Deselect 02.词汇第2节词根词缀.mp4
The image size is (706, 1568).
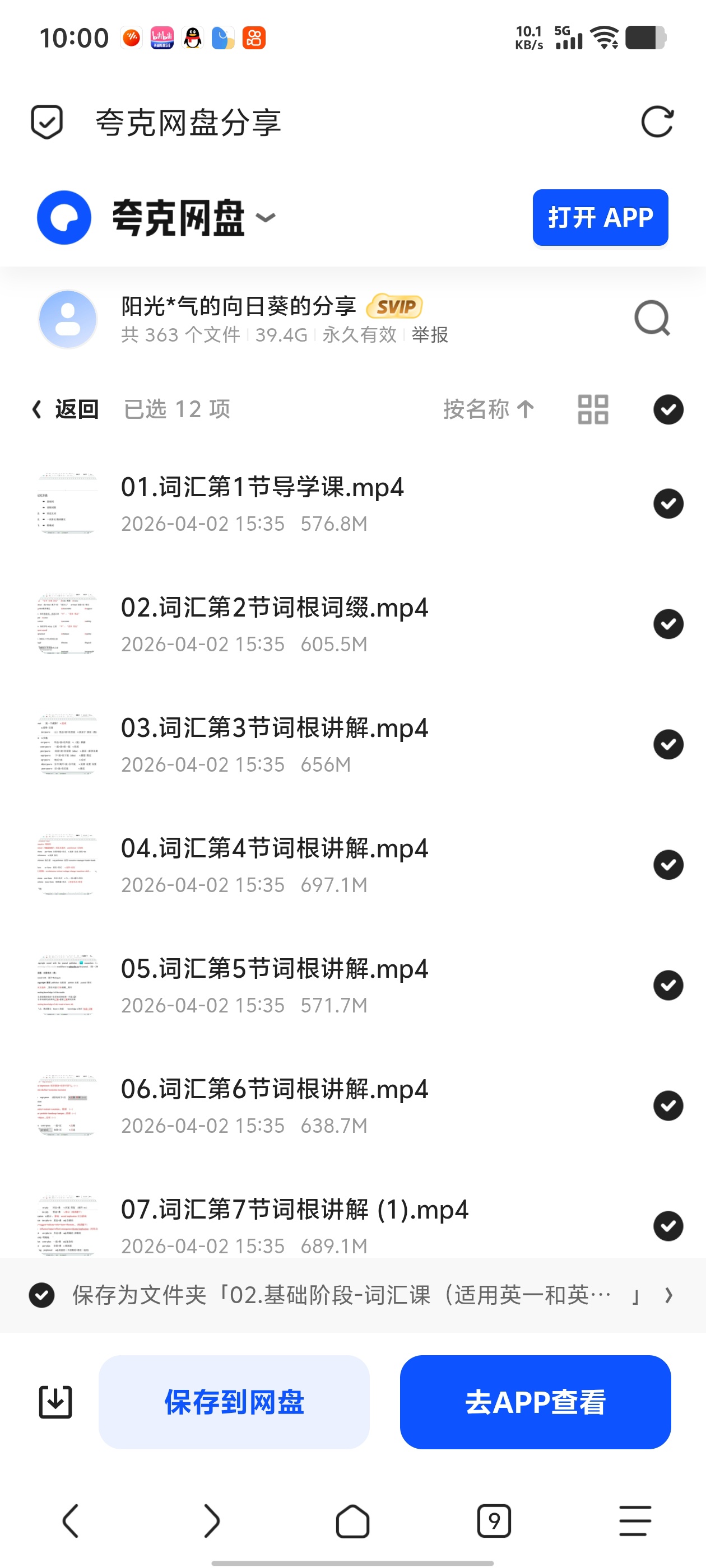668,624
